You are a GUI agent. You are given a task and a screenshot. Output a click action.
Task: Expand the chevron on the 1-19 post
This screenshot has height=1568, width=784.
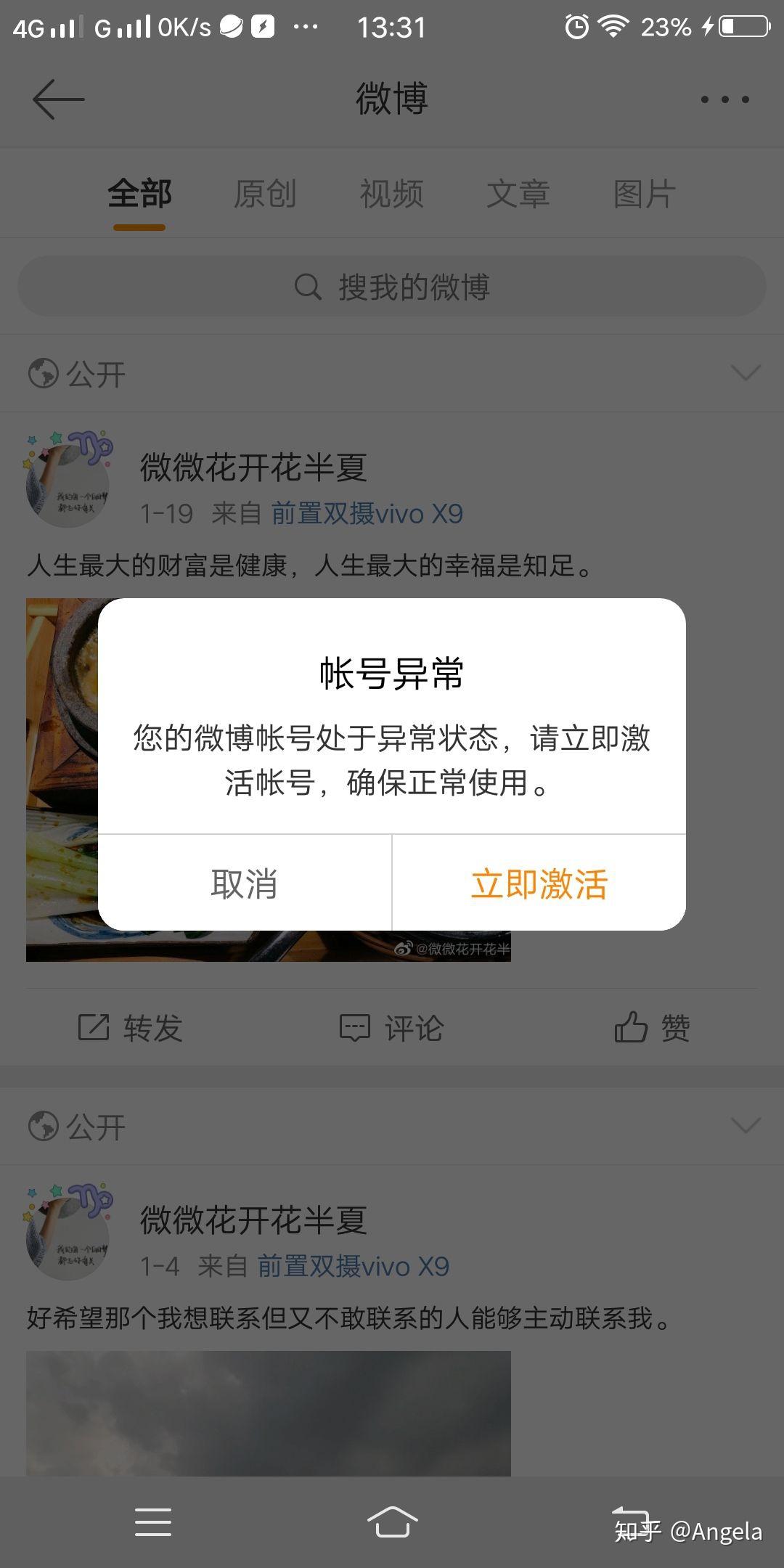(x=746, y=373)
